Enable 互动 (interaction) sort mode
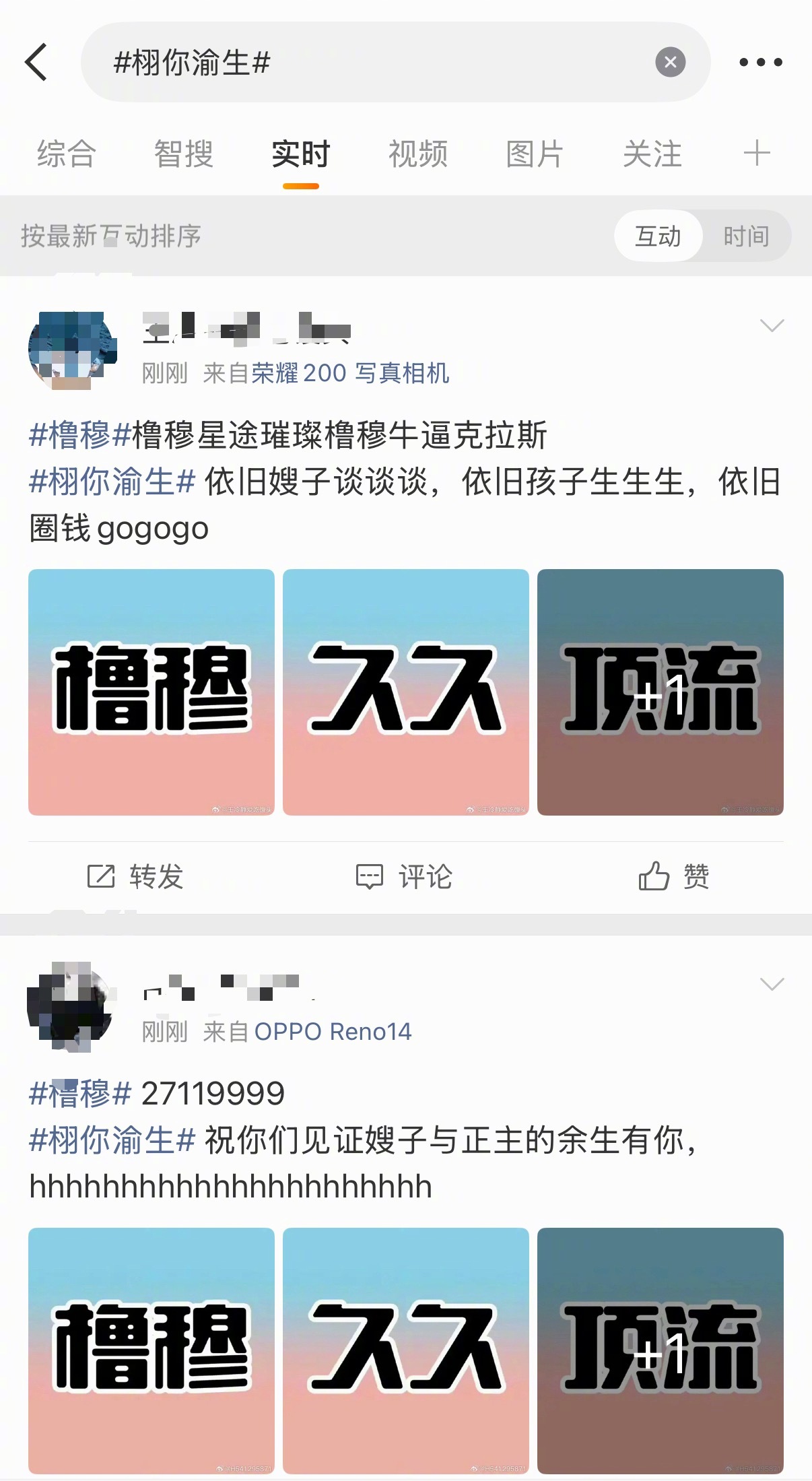The width and height of the screenshot is (812, 1481). pos(657,236)
